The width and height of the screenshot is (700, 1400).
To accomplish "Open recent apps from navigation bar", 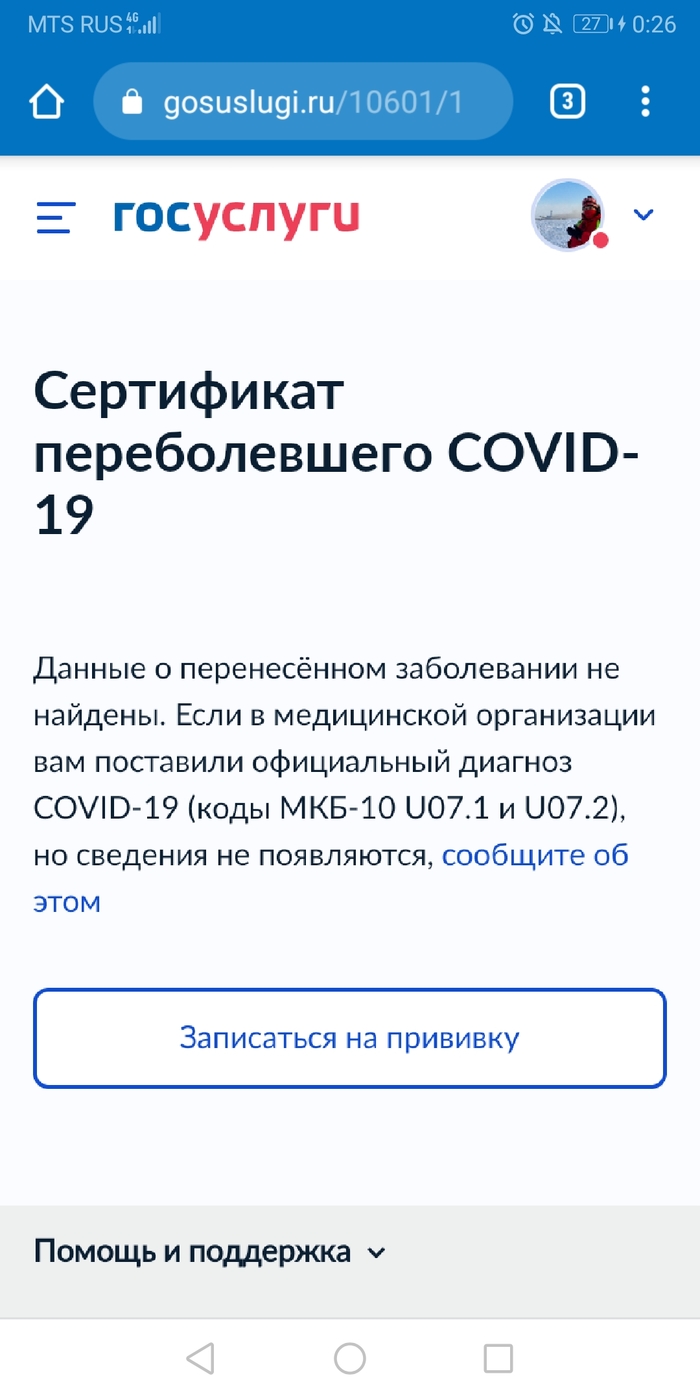I will [498, 1358].
